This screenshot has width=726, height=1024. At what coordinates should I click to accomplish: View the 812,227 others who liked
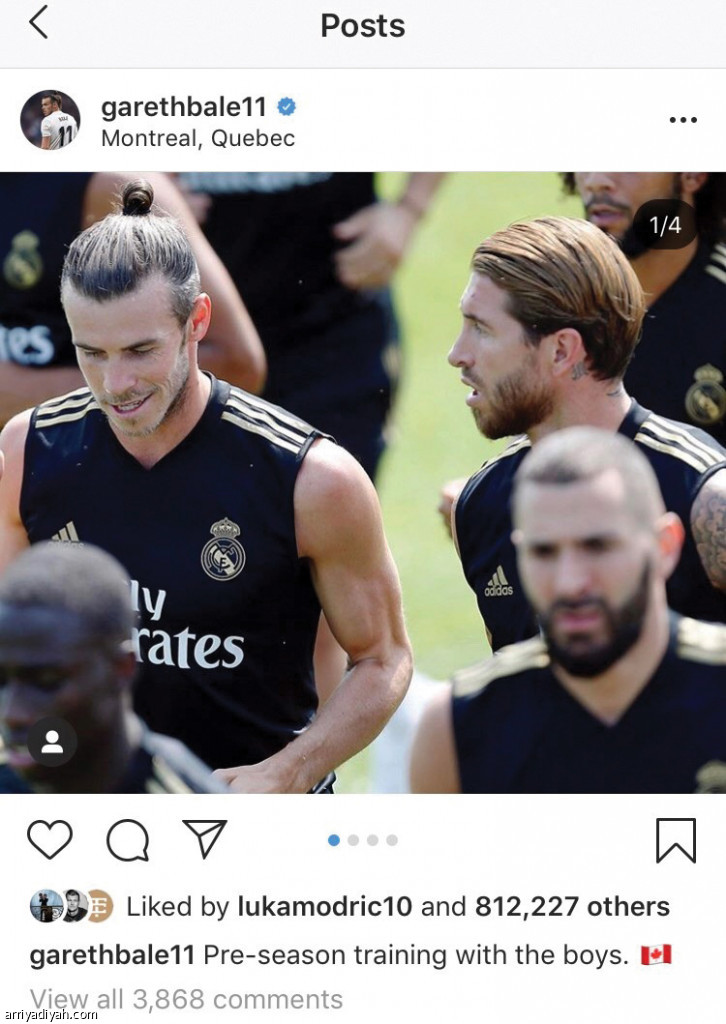point(572,906)
